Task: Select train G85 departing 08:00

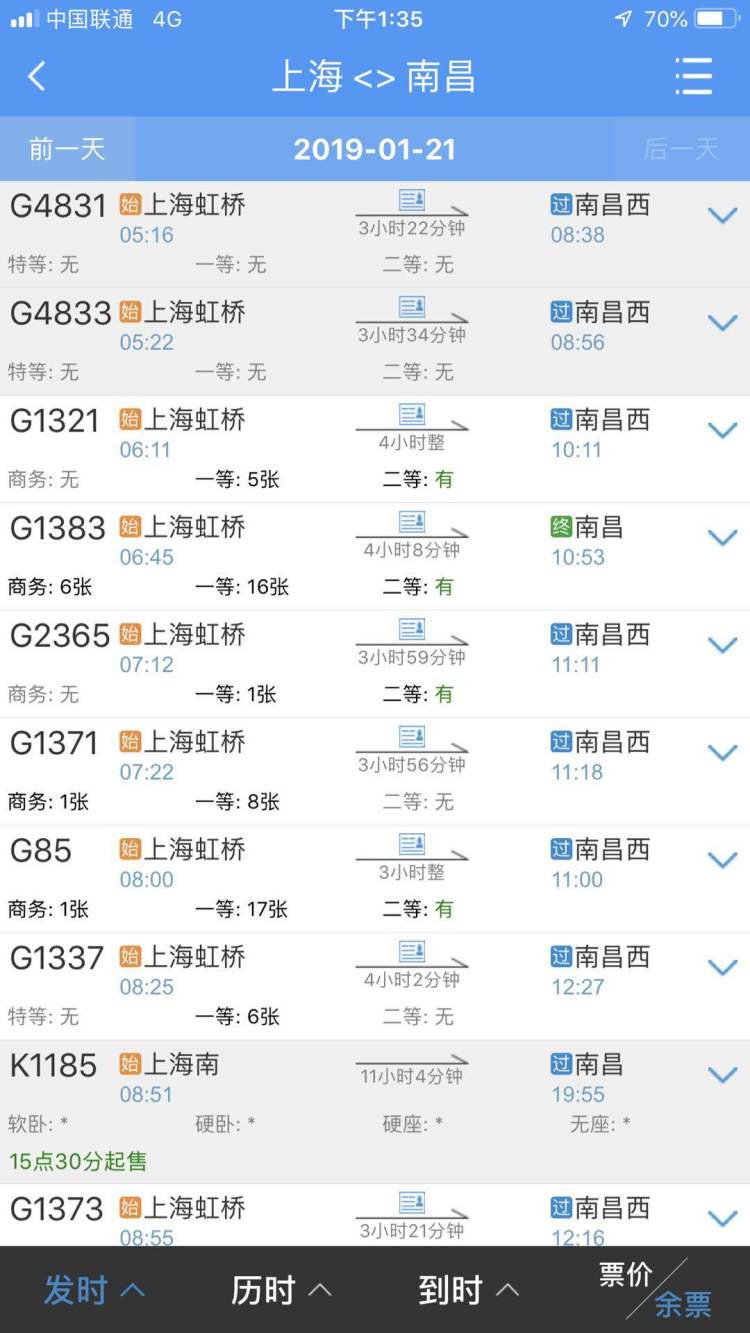Action: [375, 879]
